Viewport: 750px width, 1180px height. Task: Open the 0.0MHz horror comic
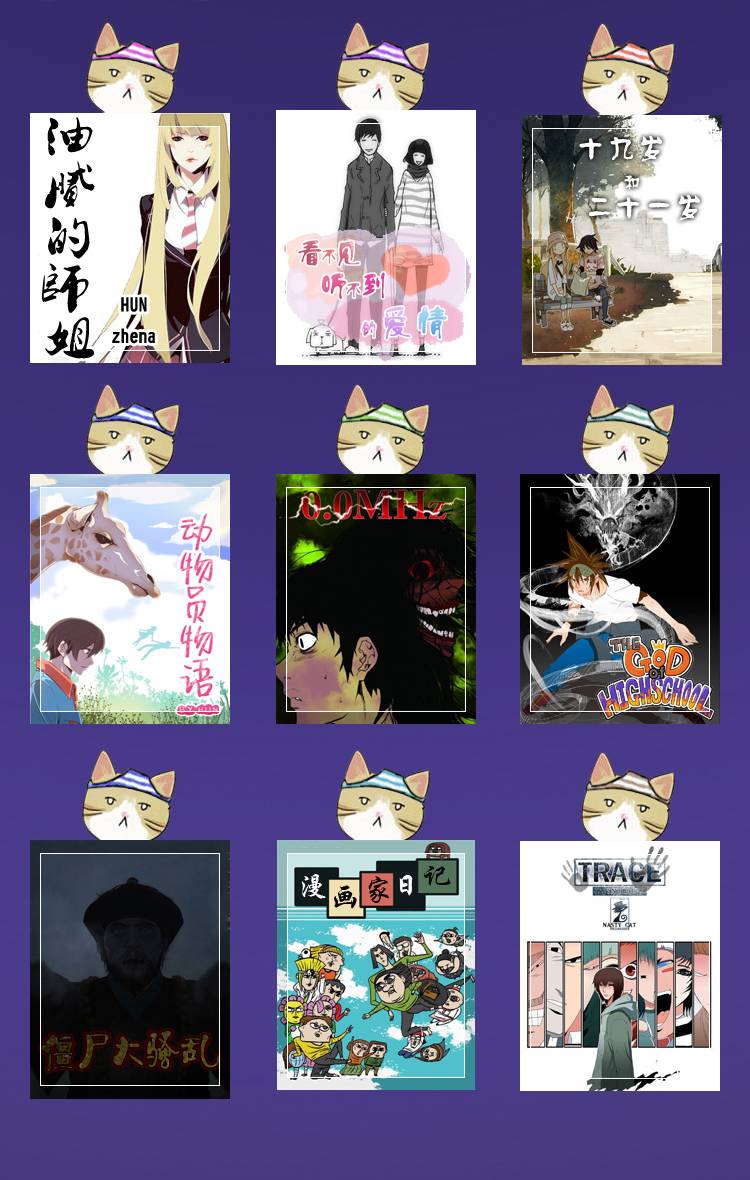pos(376,598)
